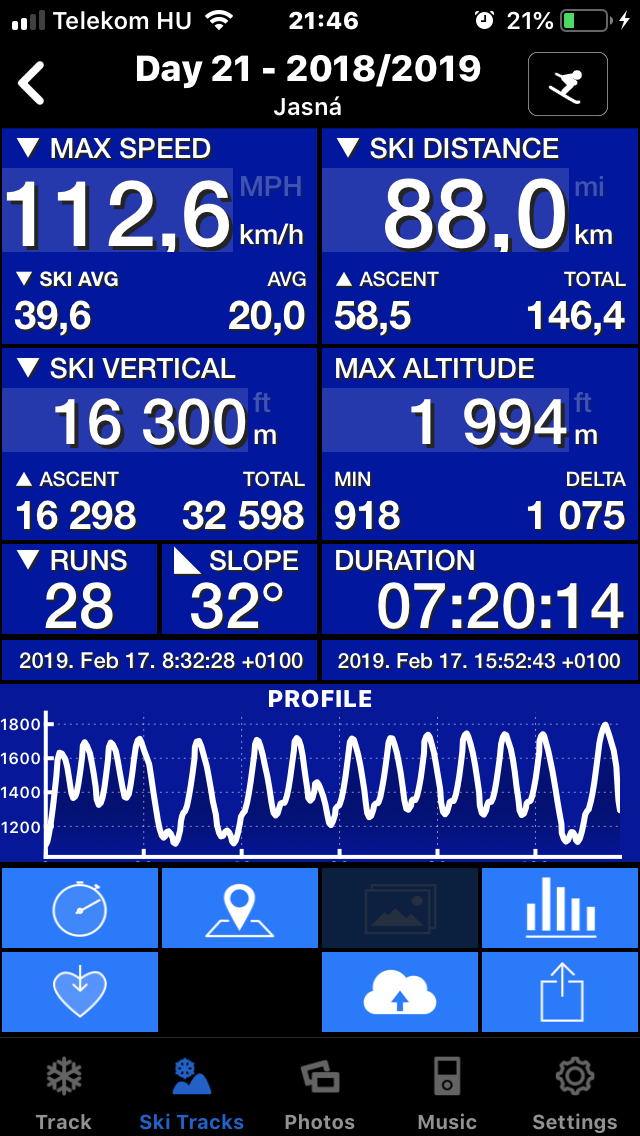Viewport: 640px width, 1136px height.
Task: Show the track on the map
Action: [240, 908]
